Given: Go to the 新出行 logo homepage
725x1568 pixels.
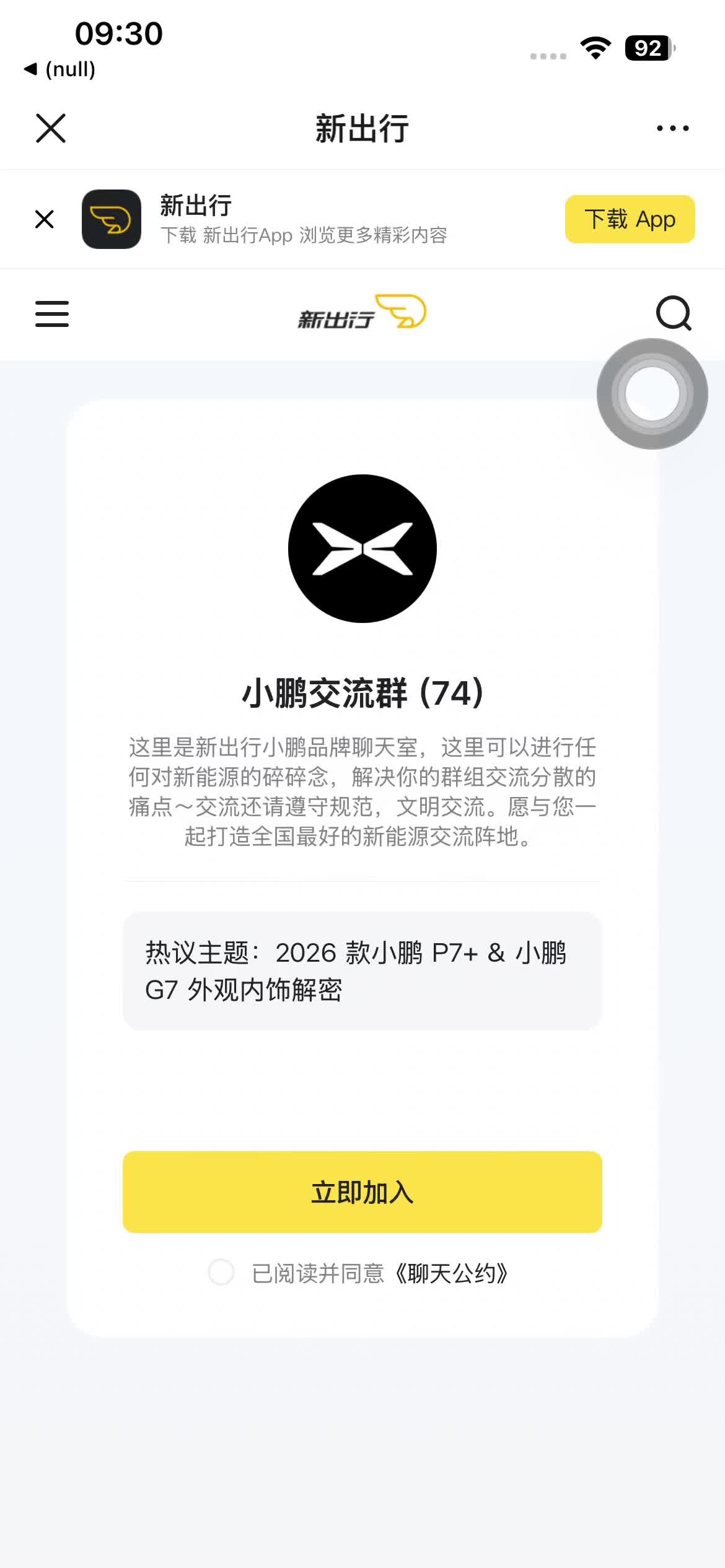Looking at the screenshot, I should pos(362,312).
